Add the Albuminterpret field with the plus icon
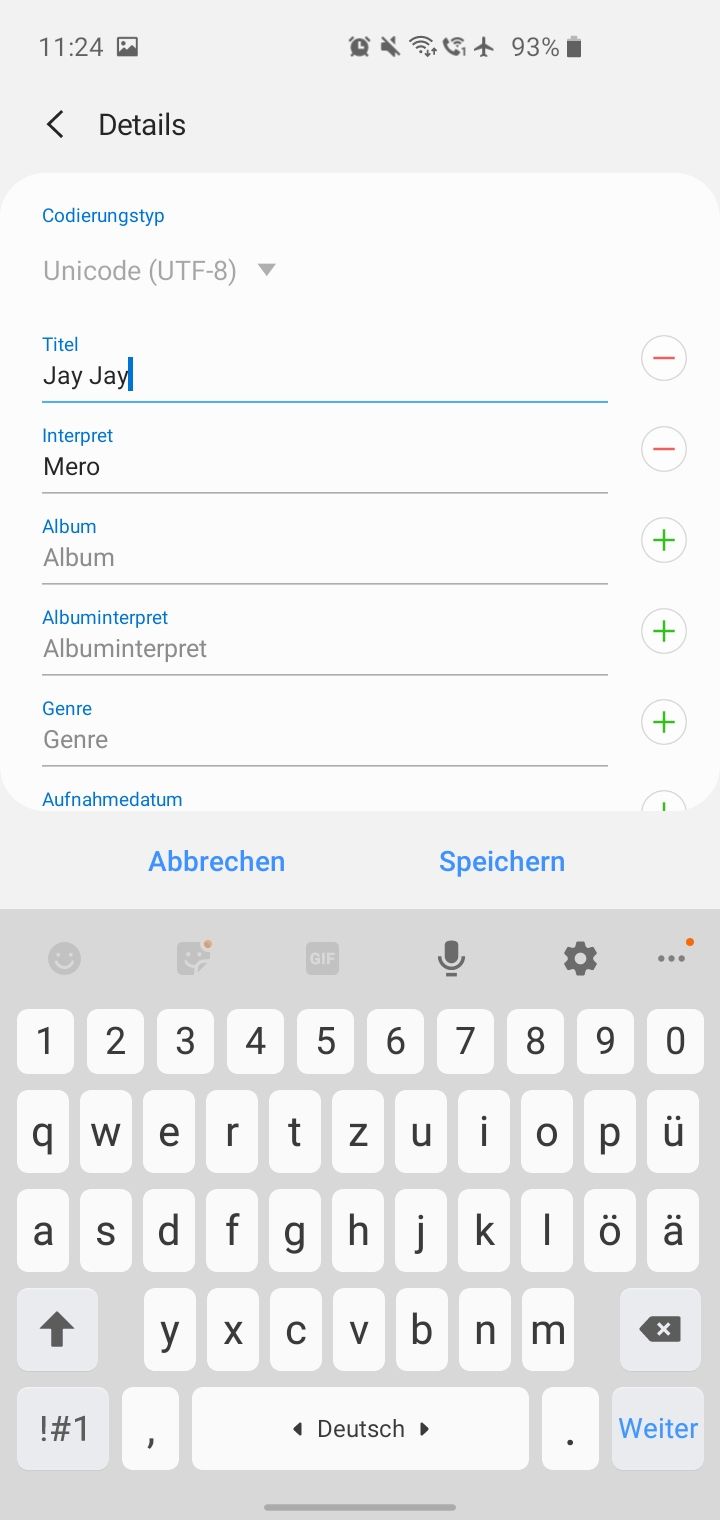Image resolution: width=720 pixels, height=1520 pixels. (x=664, y=631)
